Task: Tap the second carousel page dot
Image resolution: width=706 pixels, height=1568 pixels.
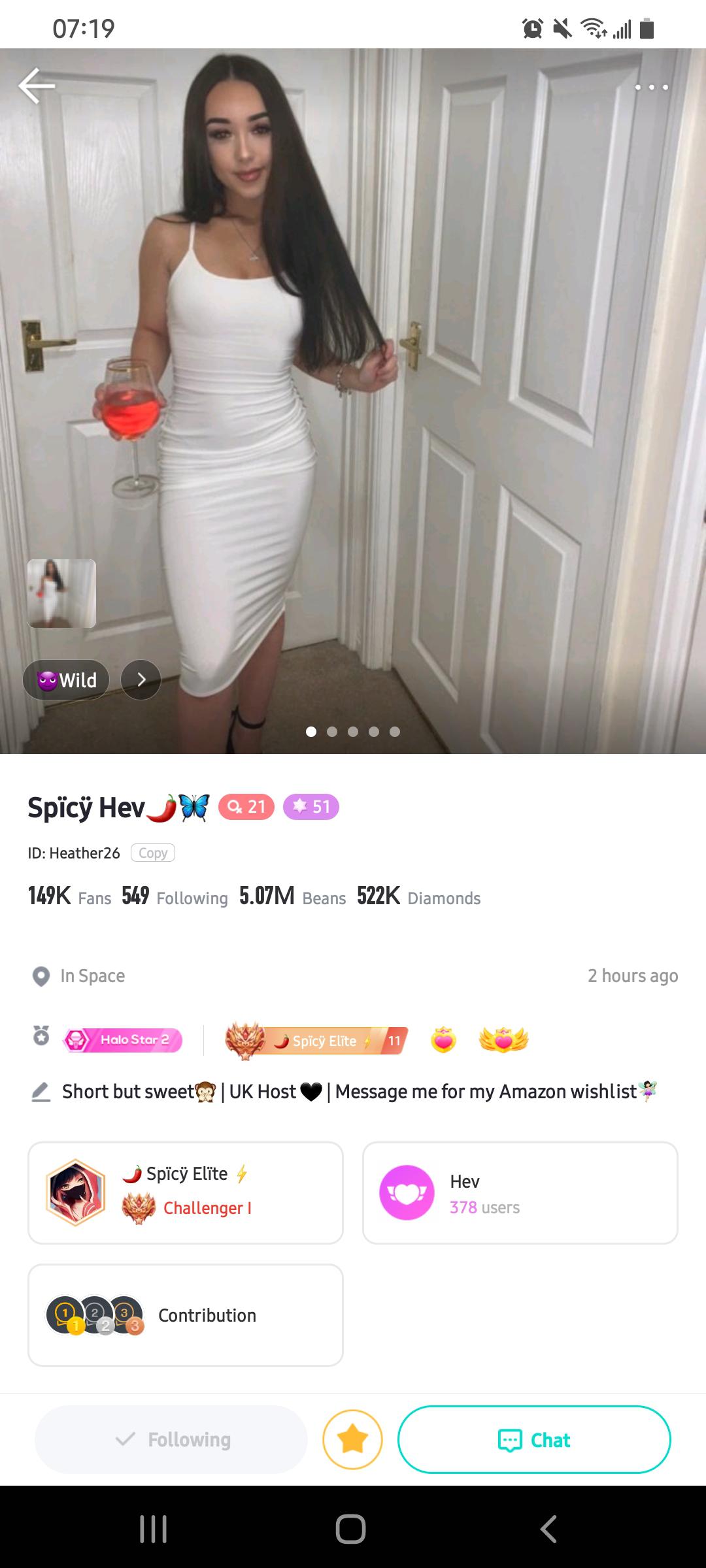Action: pyautogui.click(x=332, y=732)
